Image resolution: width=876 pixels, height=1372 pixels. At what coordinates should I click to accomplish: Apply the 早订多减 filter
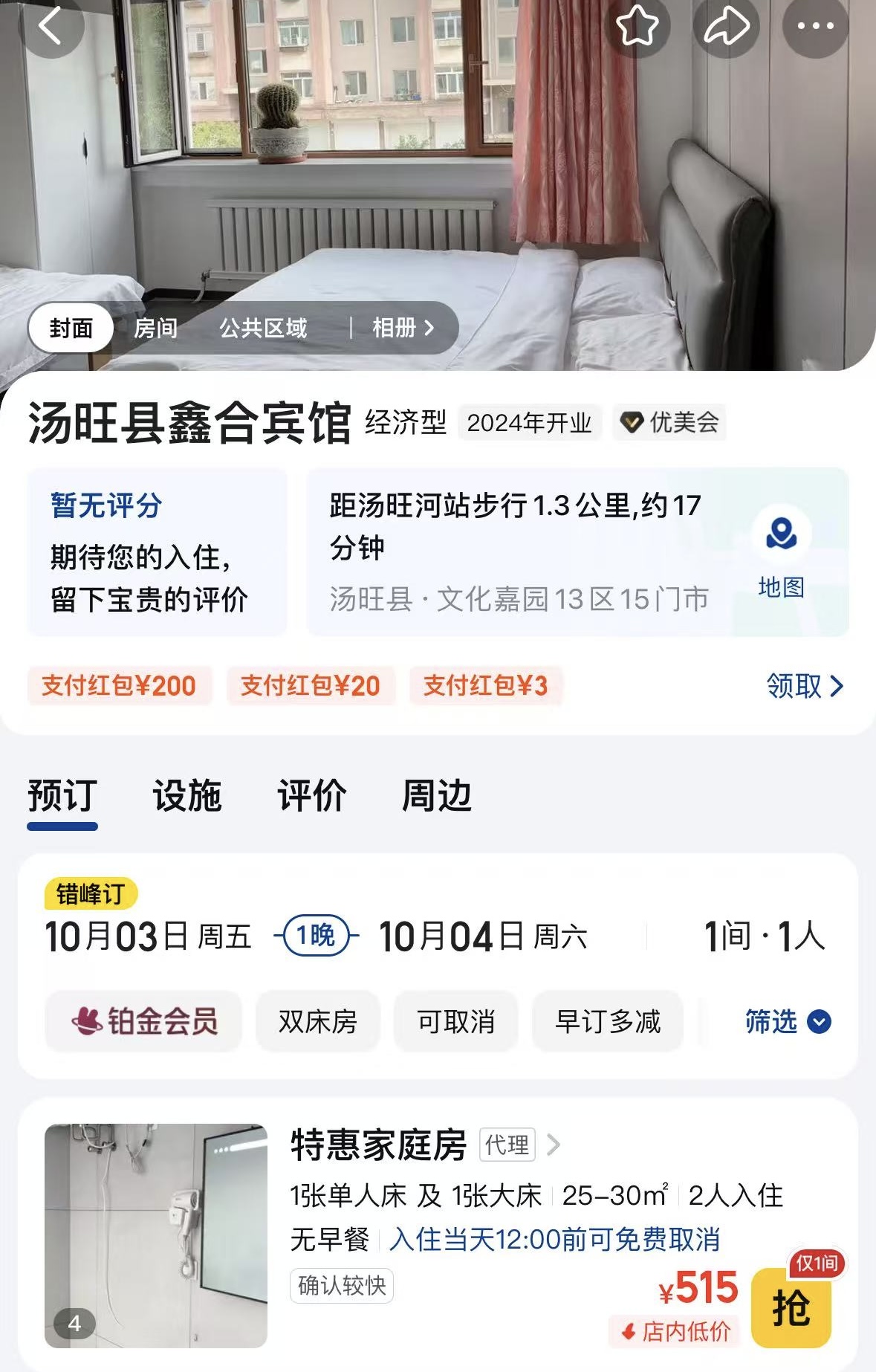point(608,1021)
